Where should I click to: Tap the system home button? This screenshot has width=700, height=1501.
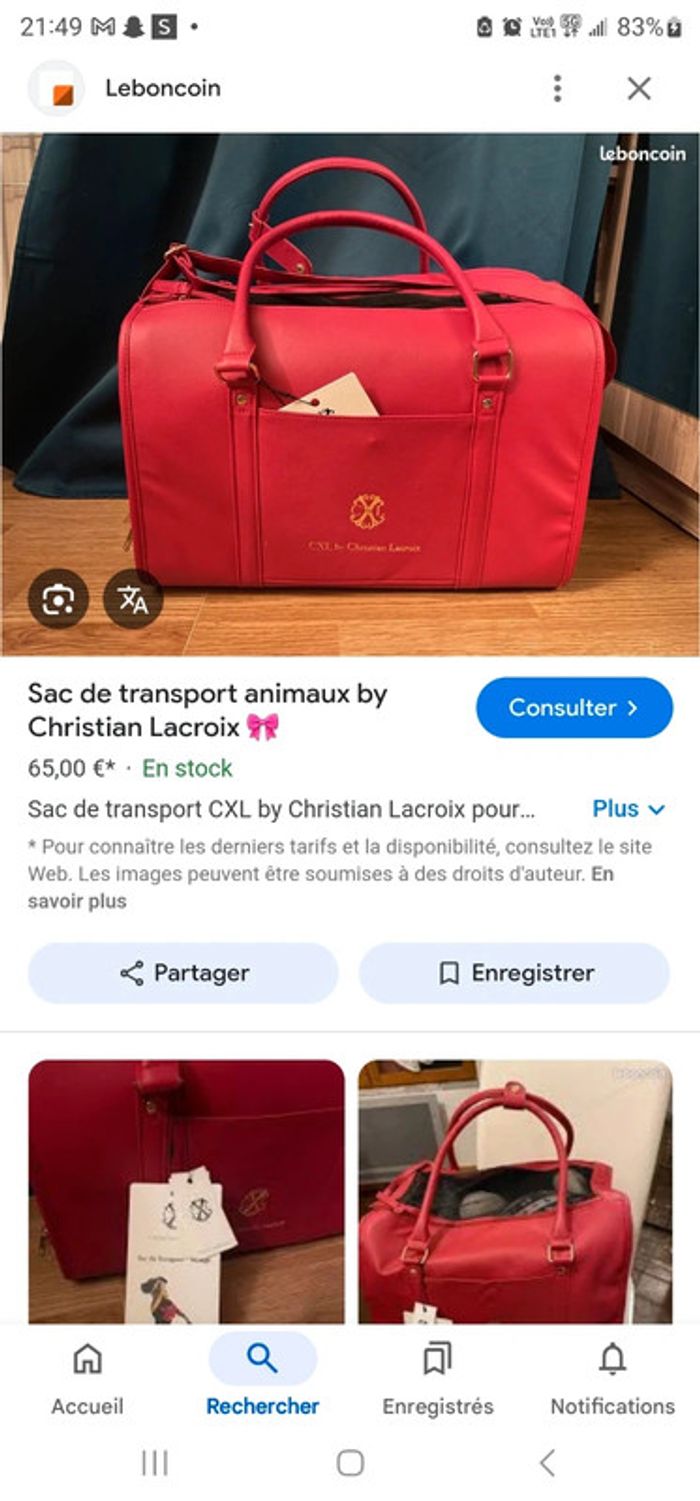pyautogui.click(x=350, y=1463)
